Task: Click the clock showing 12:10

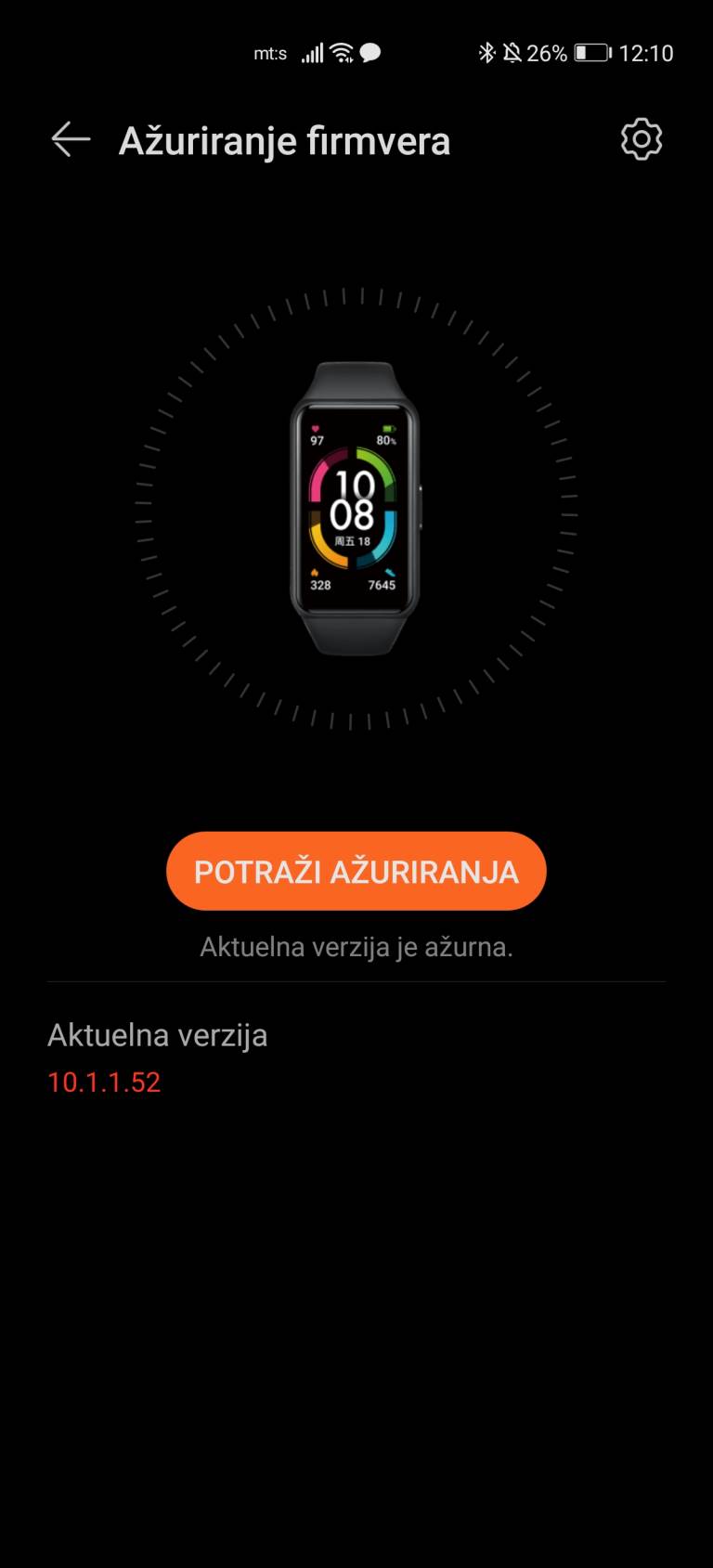Action: [647, 53]
